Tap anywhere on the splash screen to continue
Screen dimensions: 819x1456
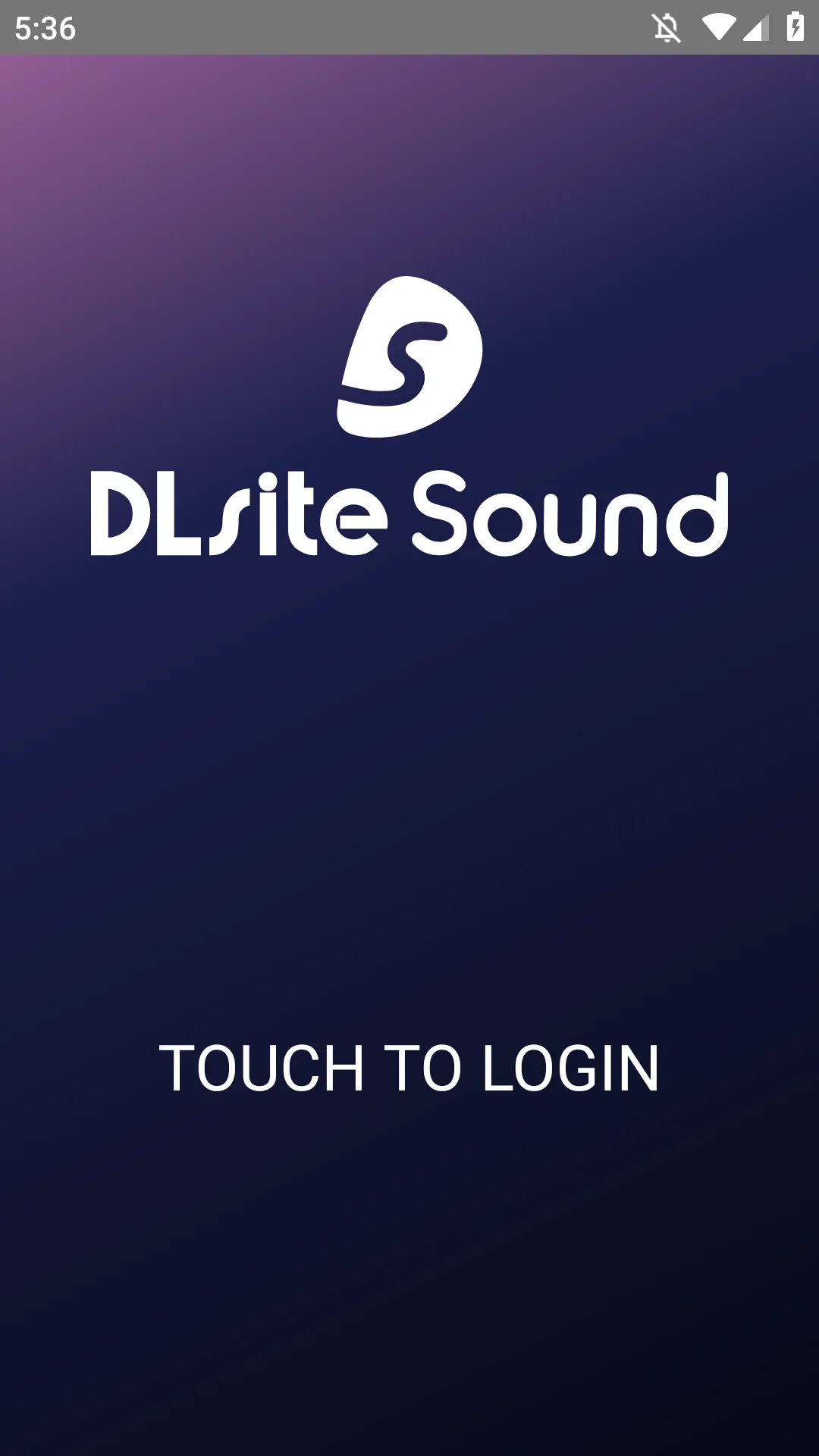[409, 834]
